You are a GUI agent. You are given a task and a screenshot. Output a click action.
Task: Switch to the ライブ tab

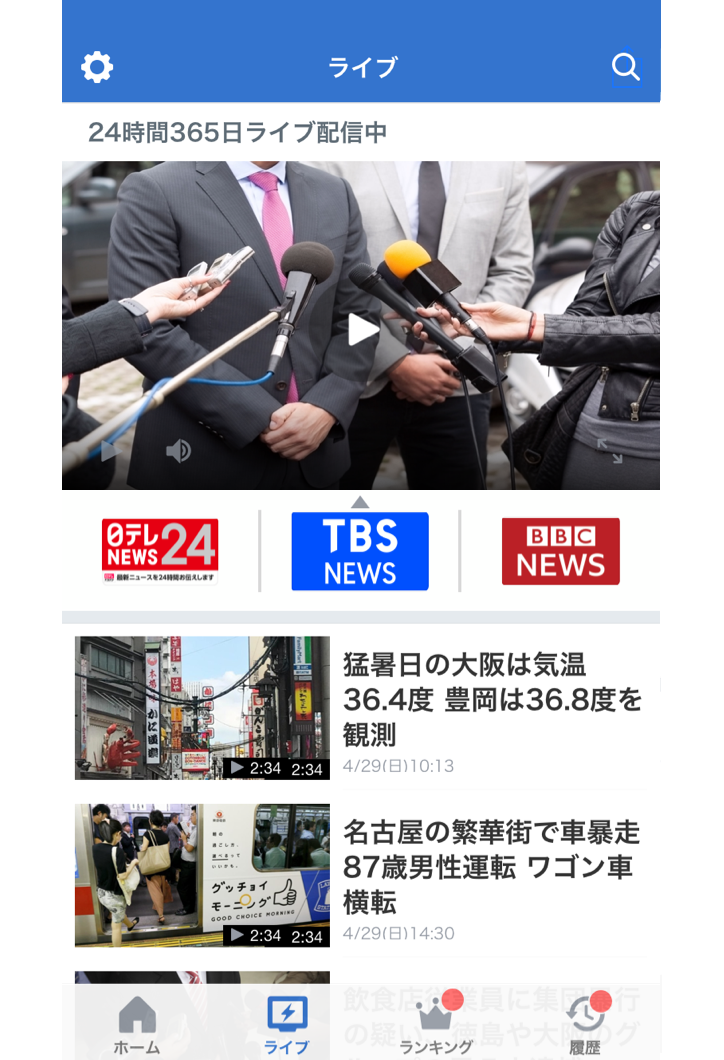point(287,1024)
